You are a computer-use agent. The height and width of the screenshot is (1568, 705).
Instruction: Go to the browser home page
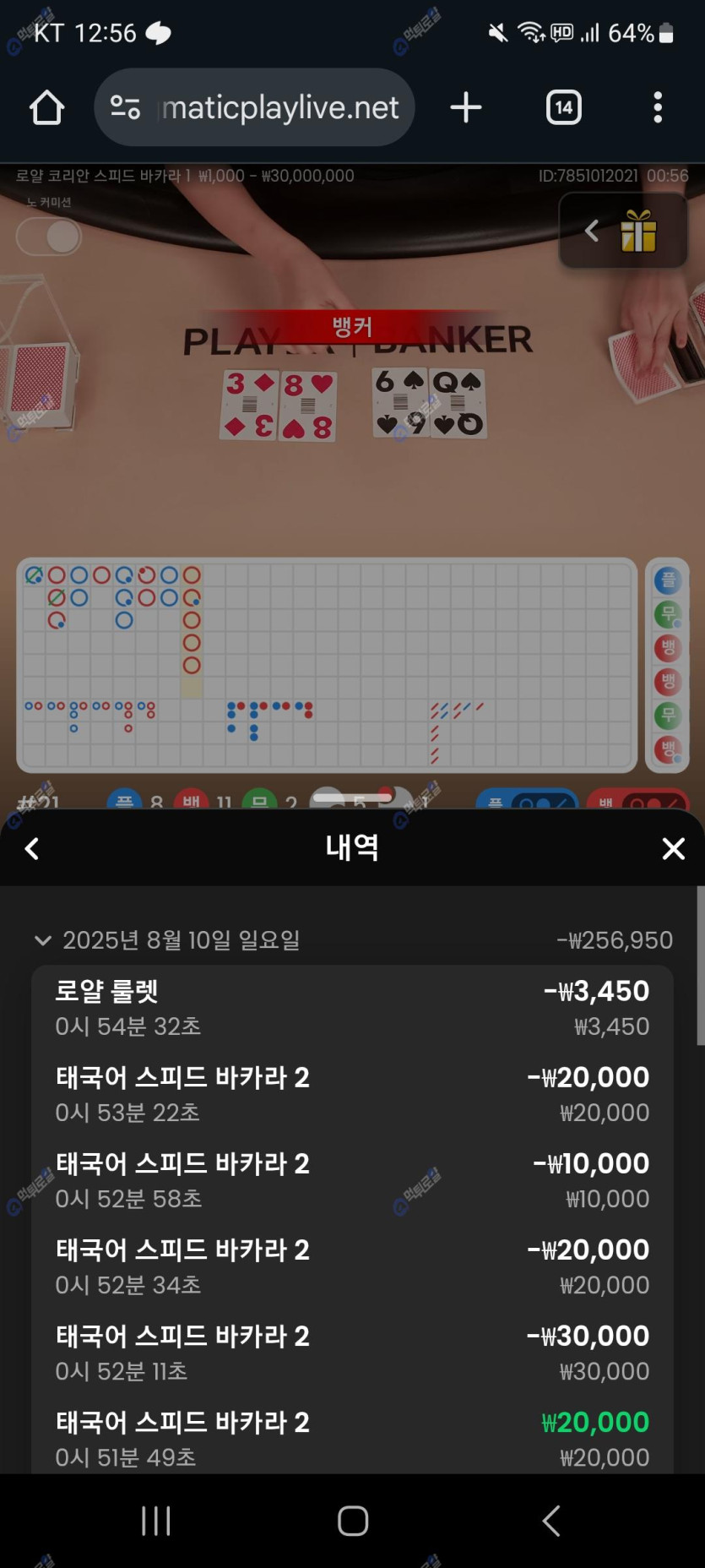pyautogui.click(x=46, y=108)
